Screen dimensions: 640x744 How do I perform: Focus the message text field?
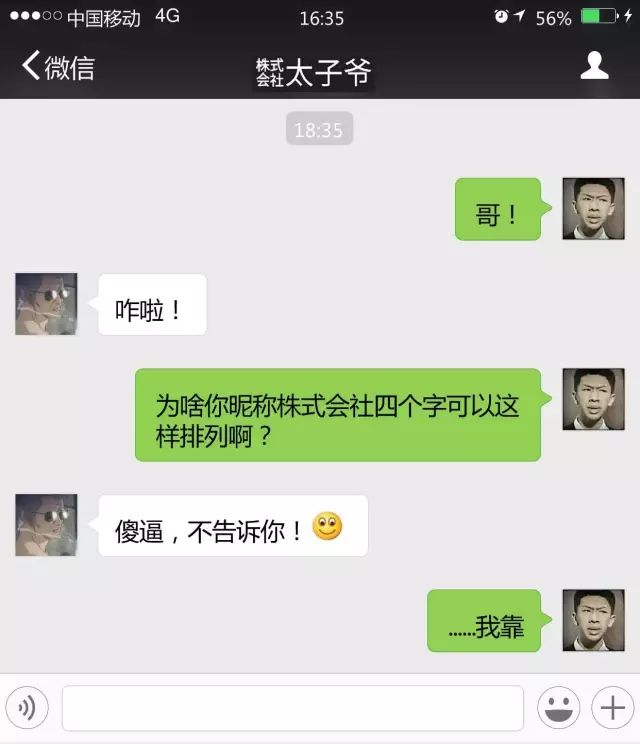(x=292, y=708)
